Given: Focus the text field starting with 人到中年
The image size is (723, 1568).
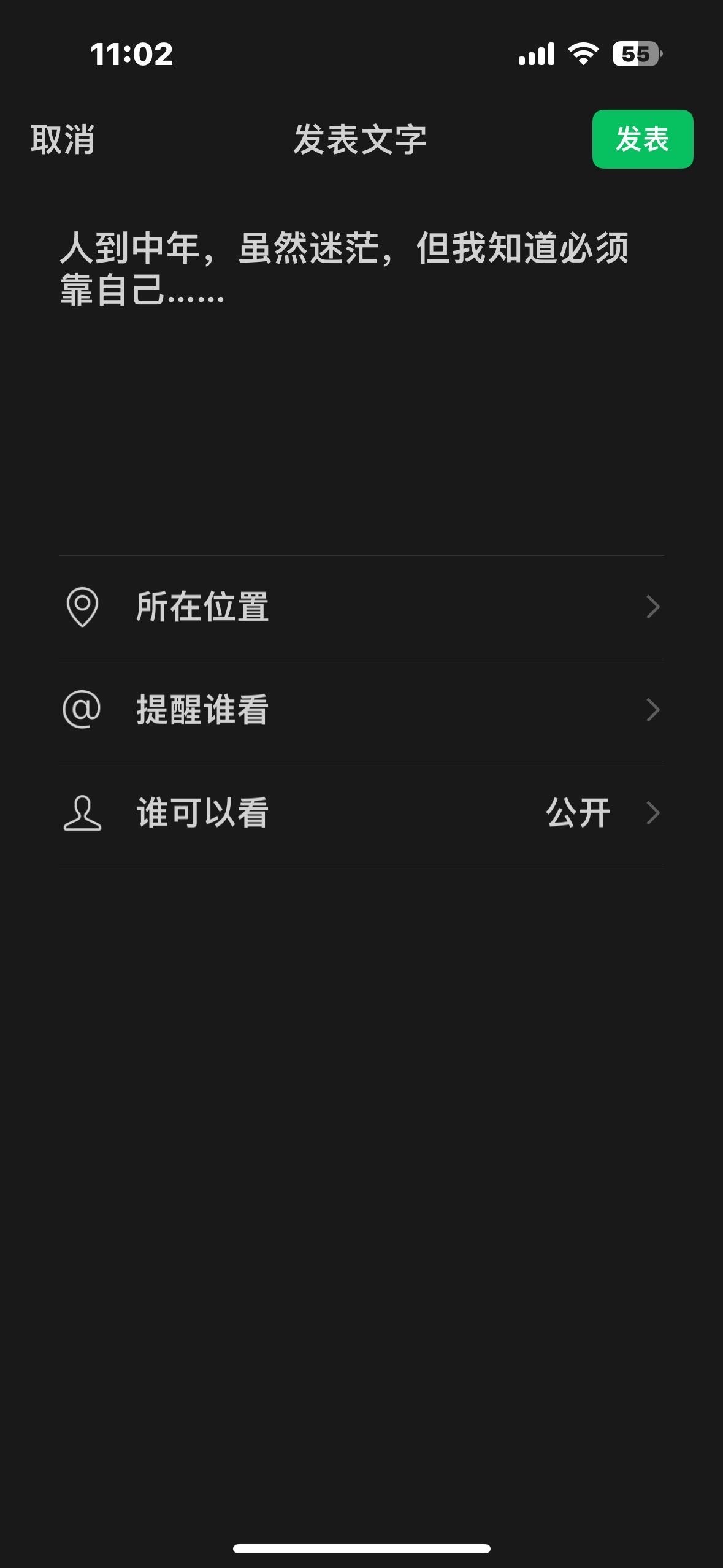Looking at the screenshot, I should [x=343, y=268].
